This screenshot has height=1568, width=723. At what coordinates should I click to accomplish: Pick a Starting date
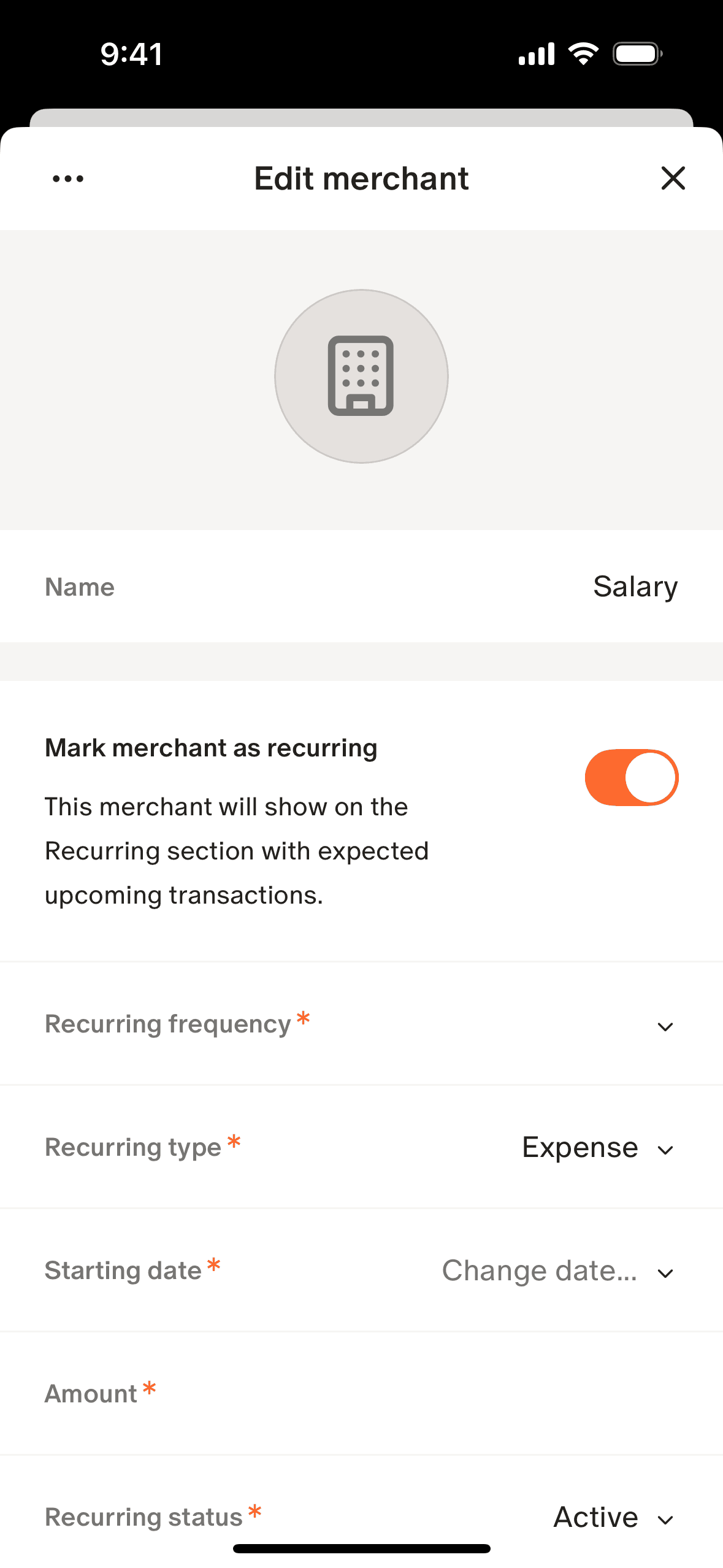558,1271
